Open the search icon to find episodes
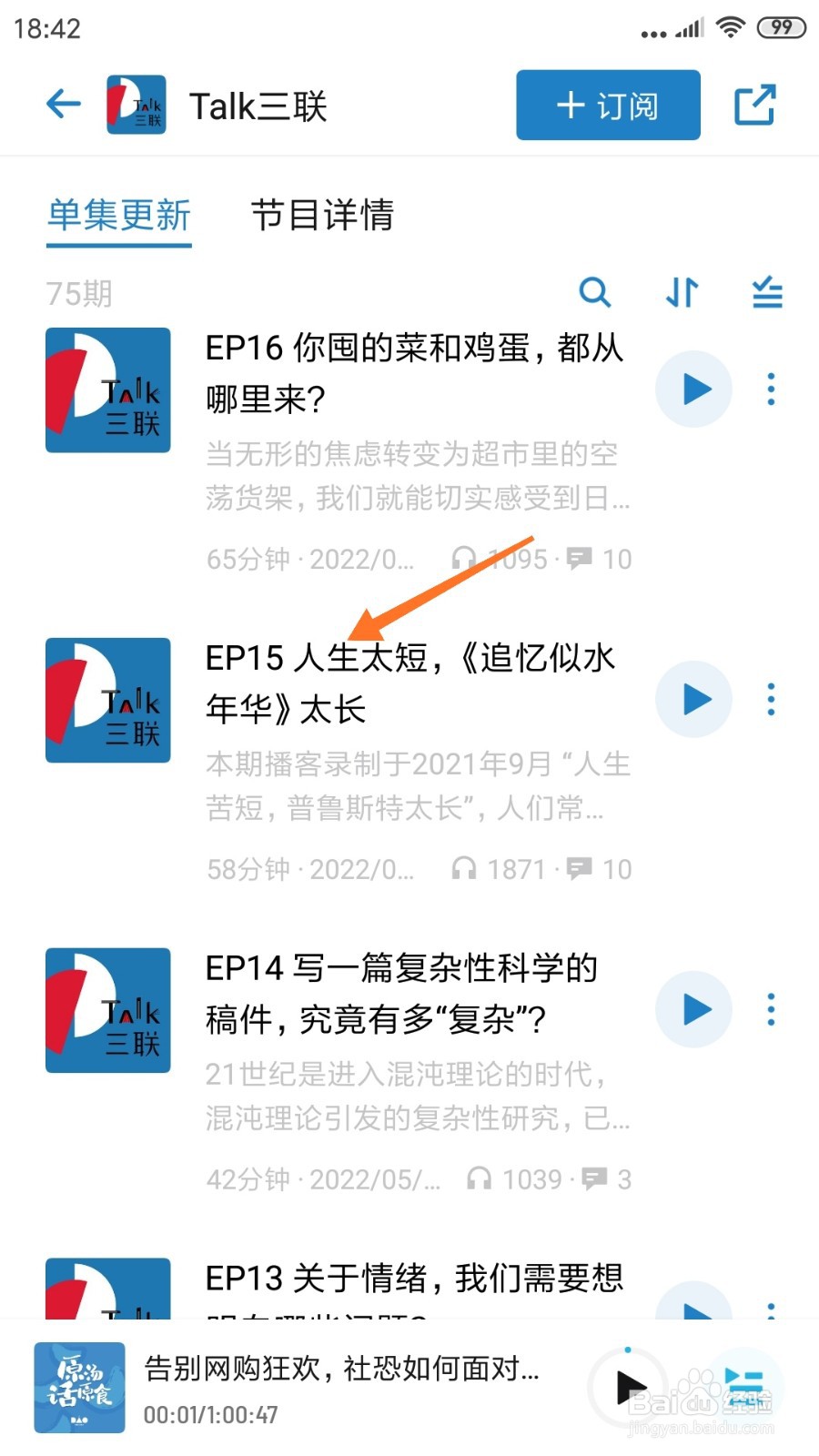This screenshot has height=1456, width=819. point(596,293)
